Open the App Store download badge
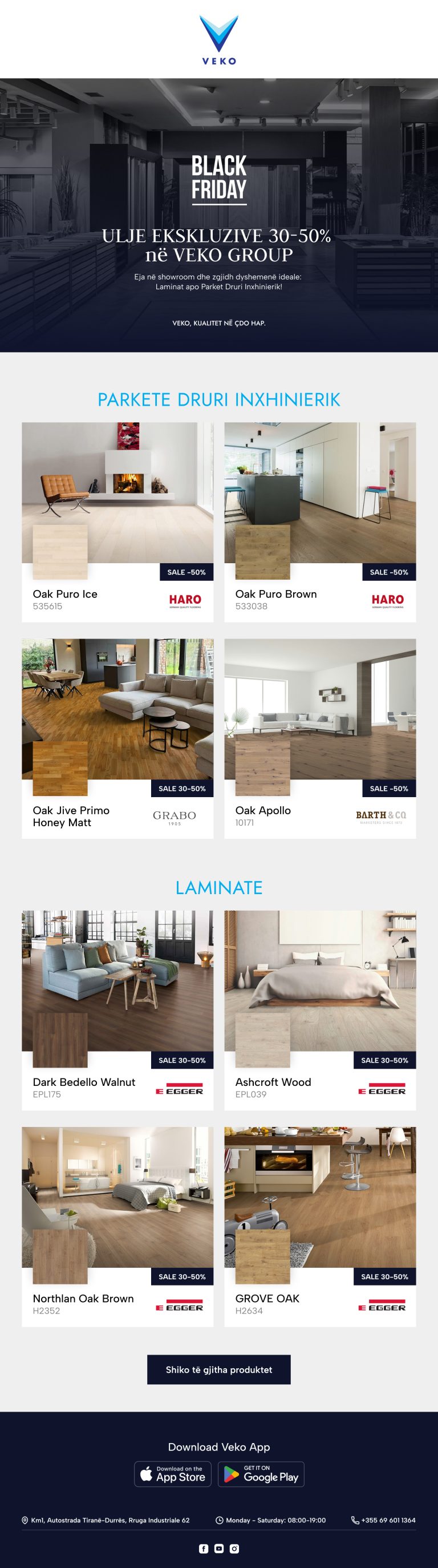This screenshot has height=1568, width=438. 173,1474
